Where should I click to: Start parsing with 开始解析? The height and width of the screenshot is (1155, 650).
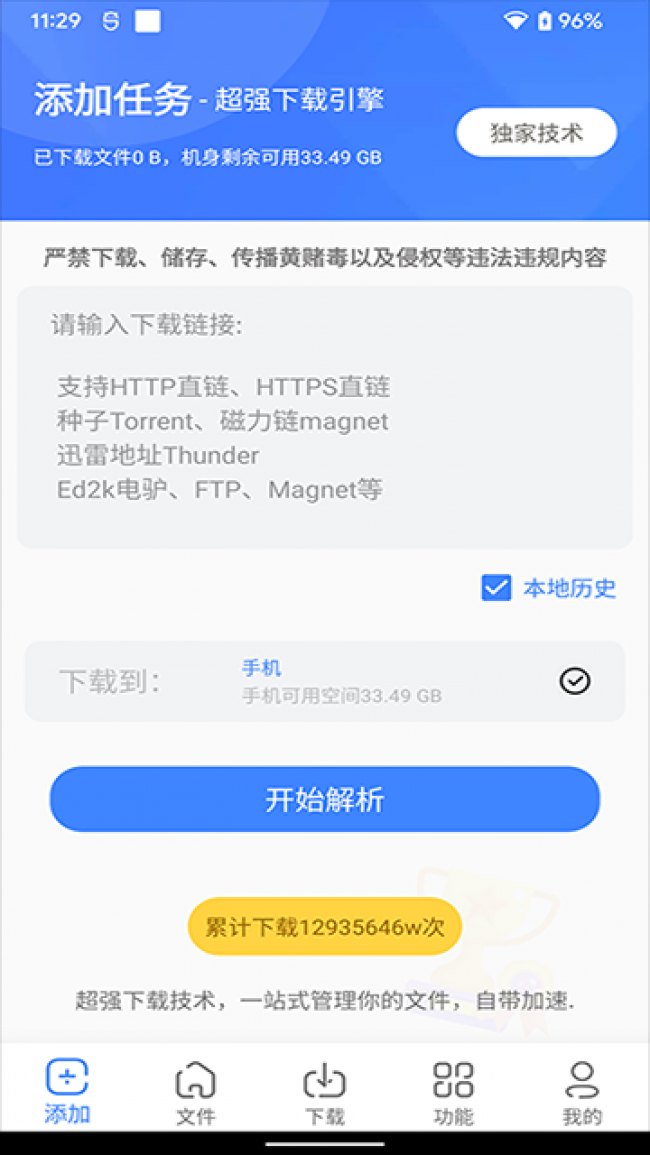[x=324, y=799]
